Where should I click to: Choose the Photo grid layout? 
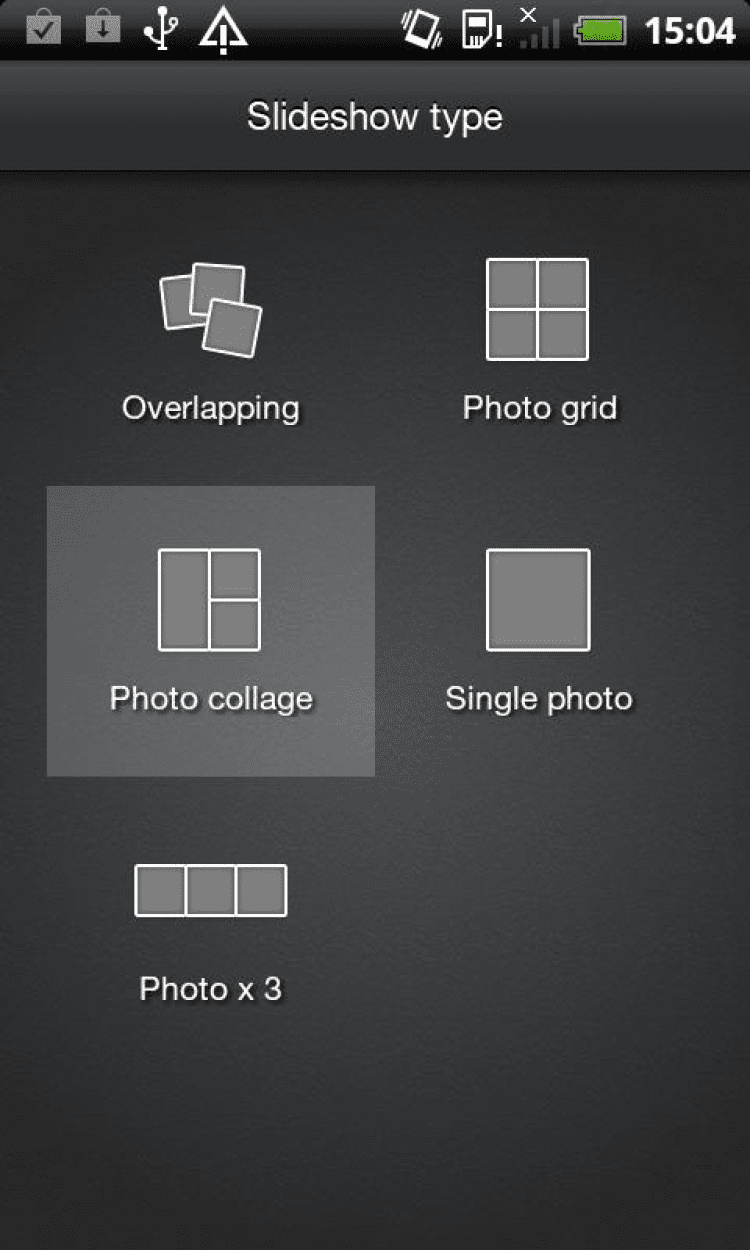[x=538, y=340]
